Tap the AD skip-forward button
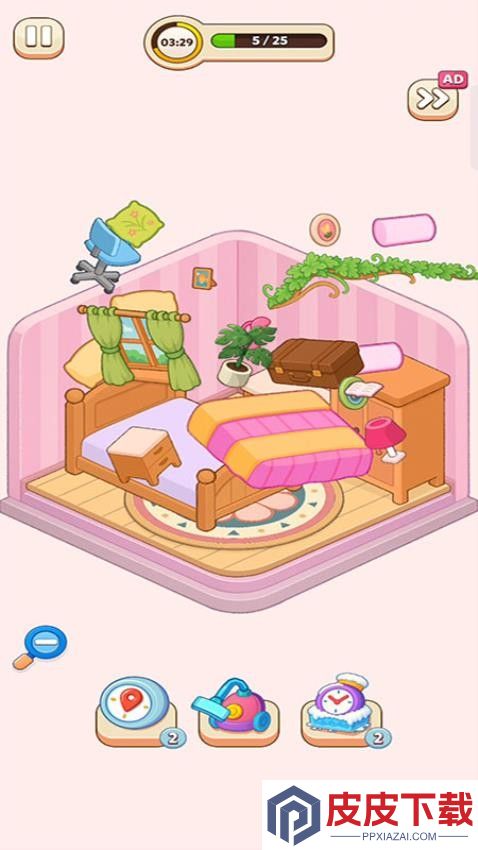The image size is (478, 850). click(x=433, y=99)
